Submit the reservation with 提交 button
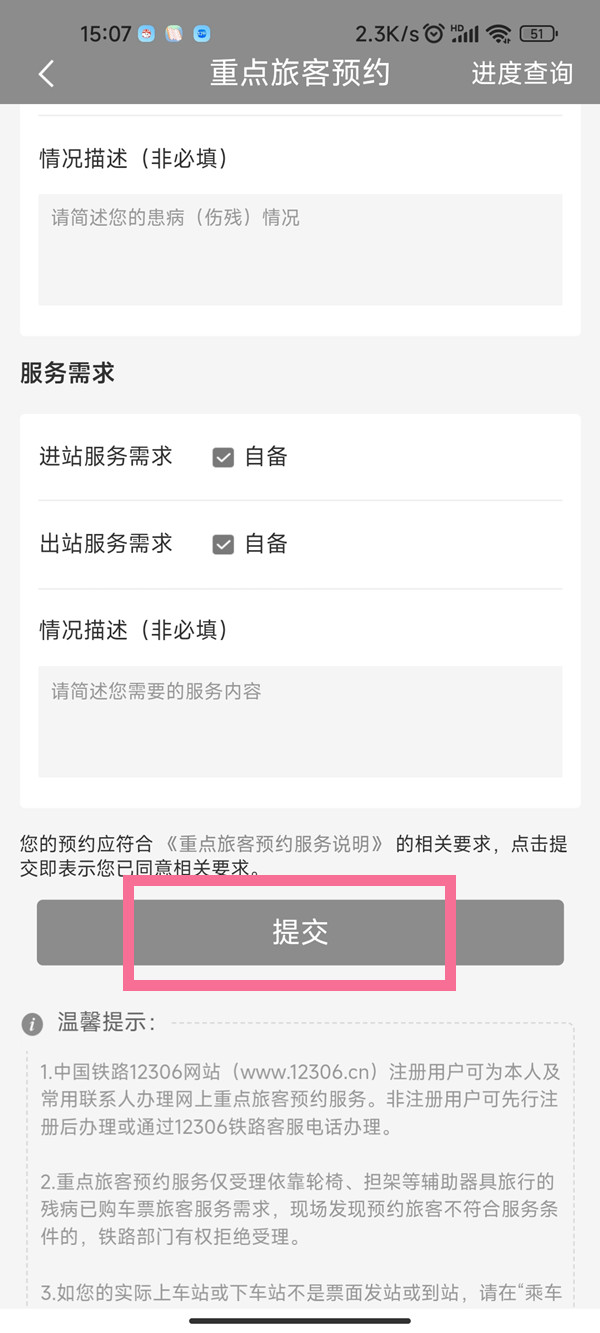This screenshot has height=1333, width=600. point(300,932)
